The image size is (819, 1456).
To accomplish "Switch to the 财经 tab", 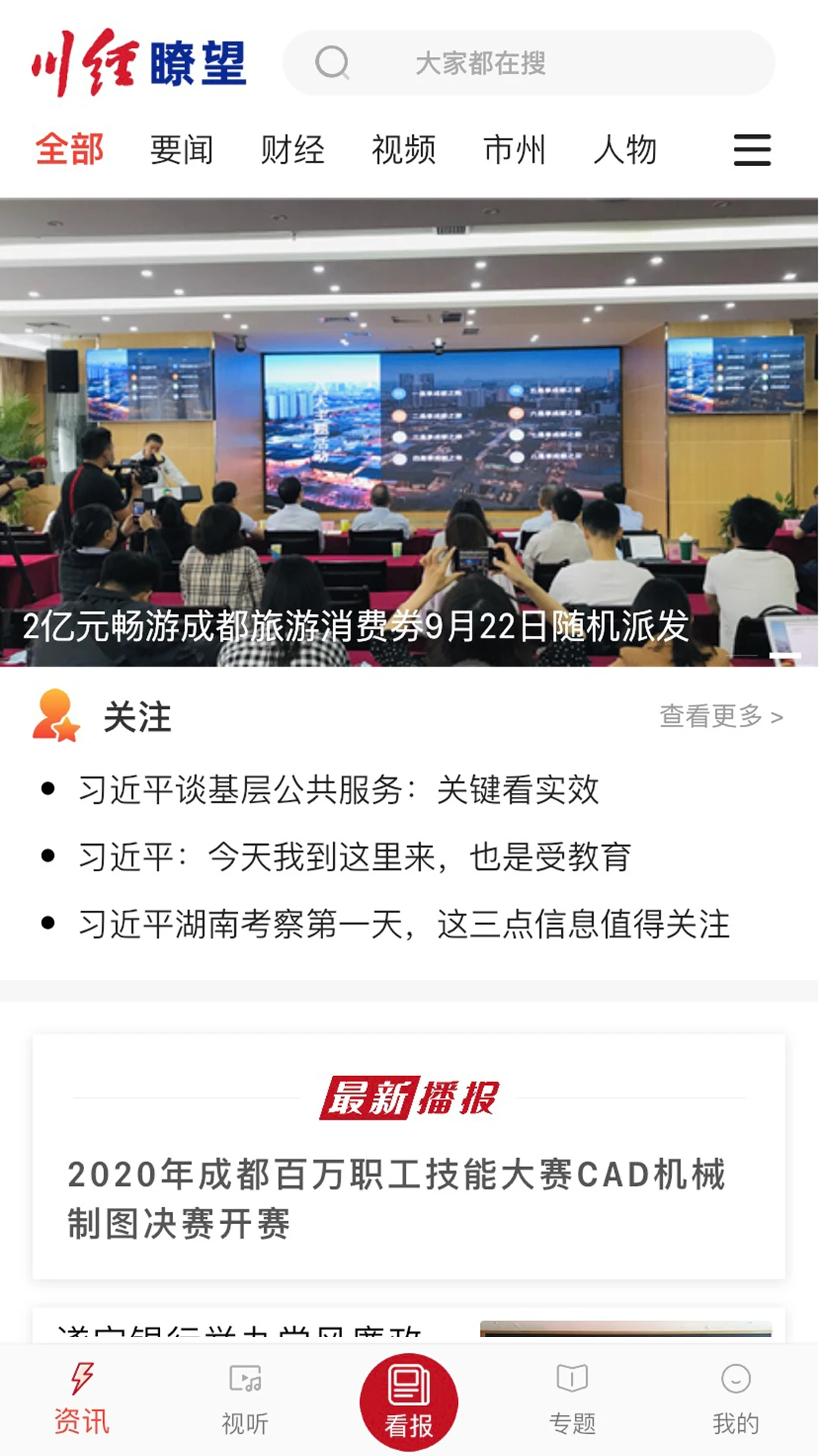I will click(292, 149).
